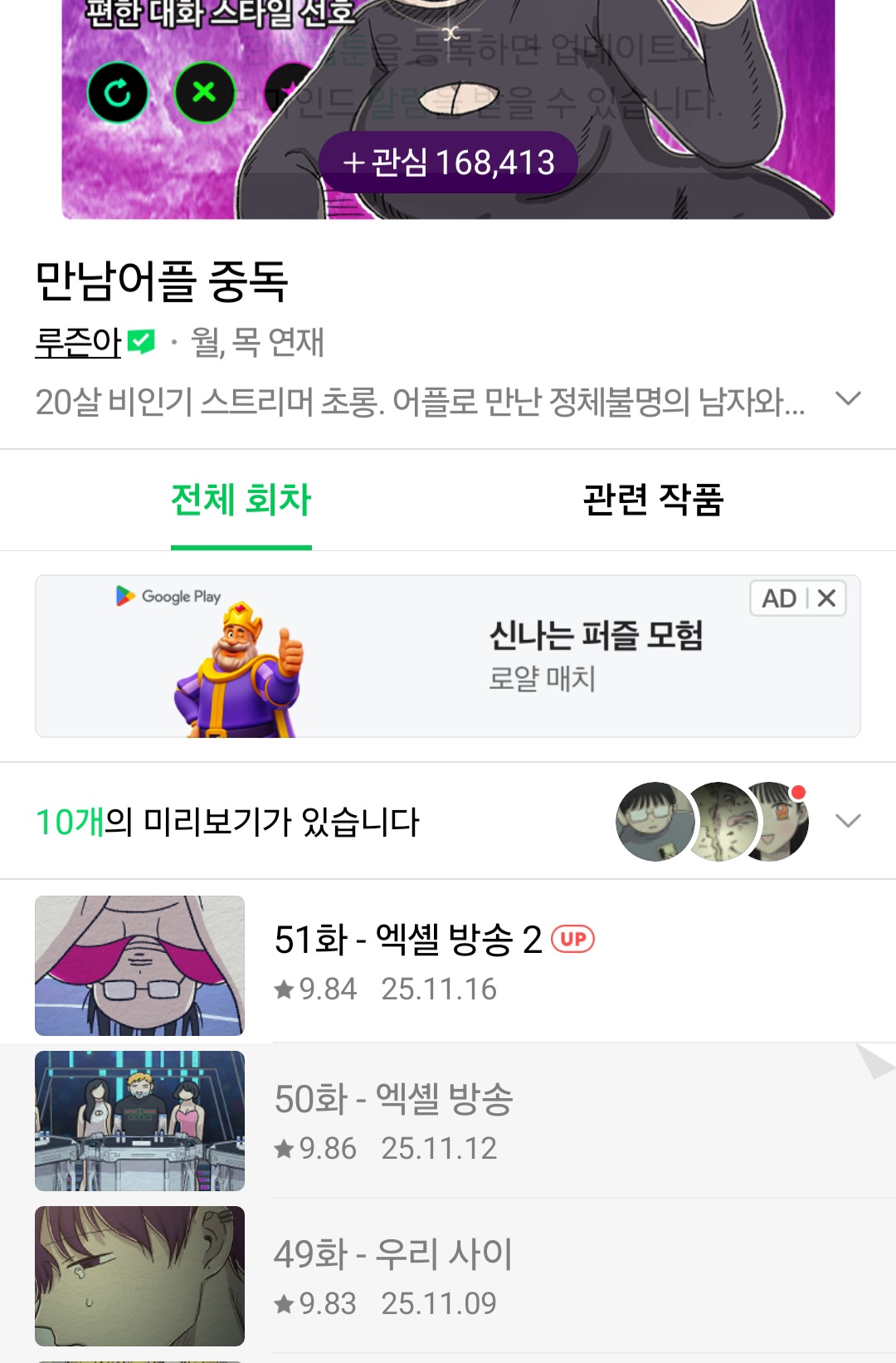
Task: Switch to the 전체 회차 tab
Action: [x=241, y=501]
